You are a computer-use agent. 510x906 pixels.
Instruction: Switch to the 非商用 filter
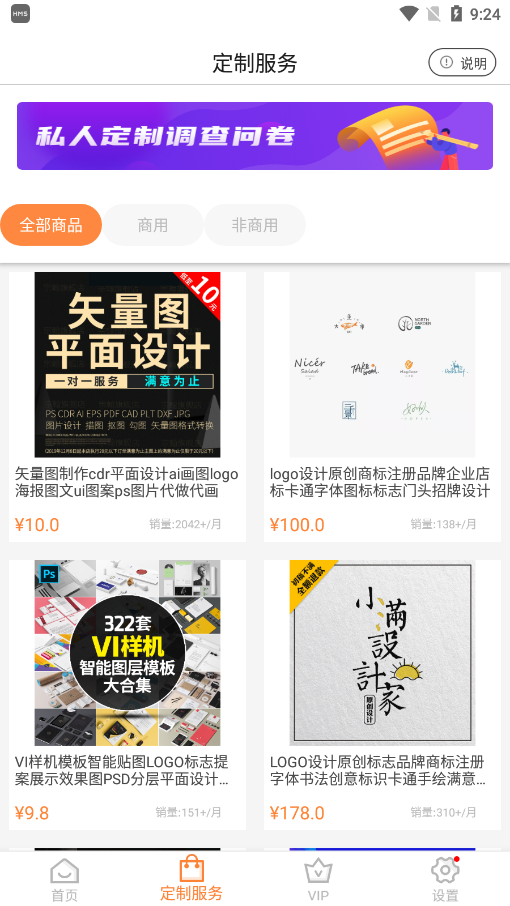point(255,225)
